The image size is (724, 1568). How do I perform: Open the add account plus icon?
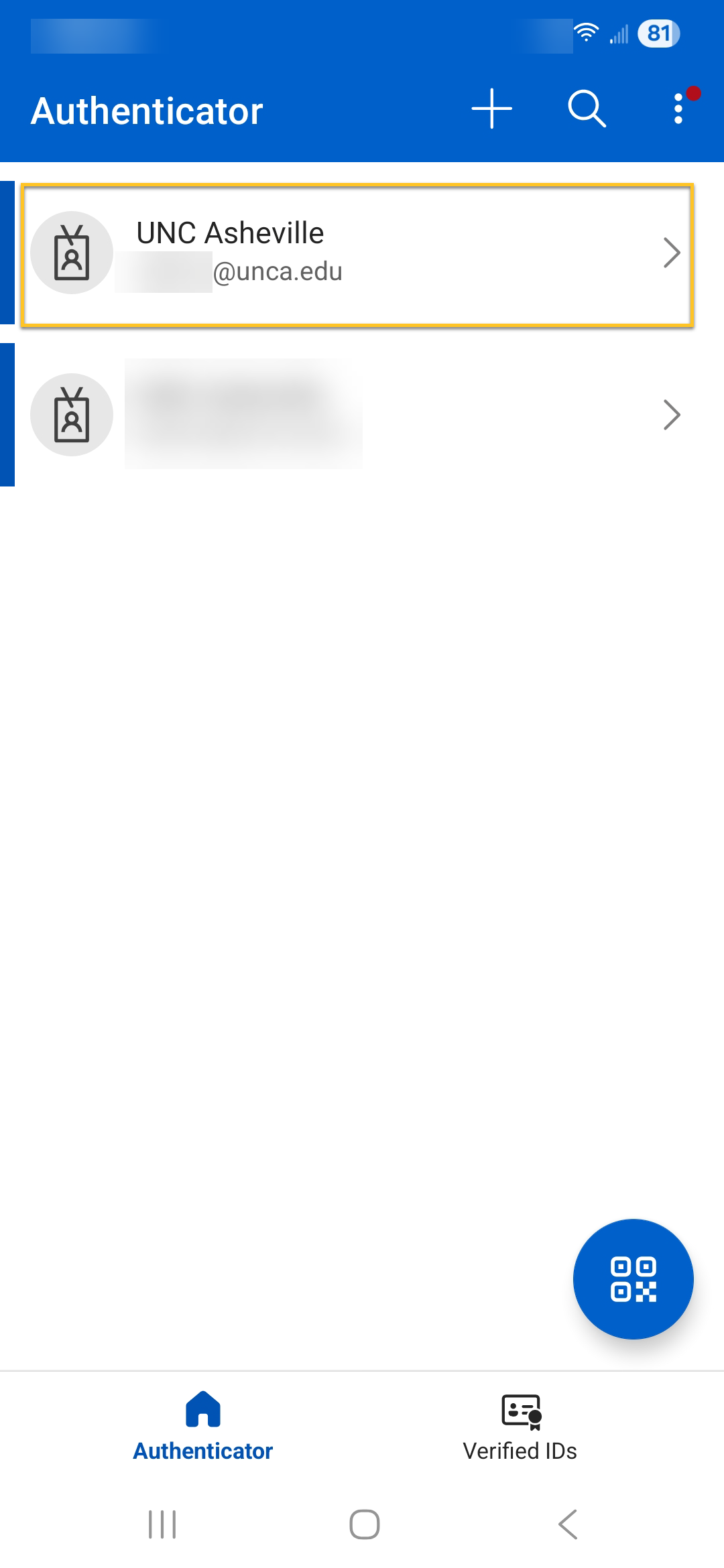coord(493,109)
